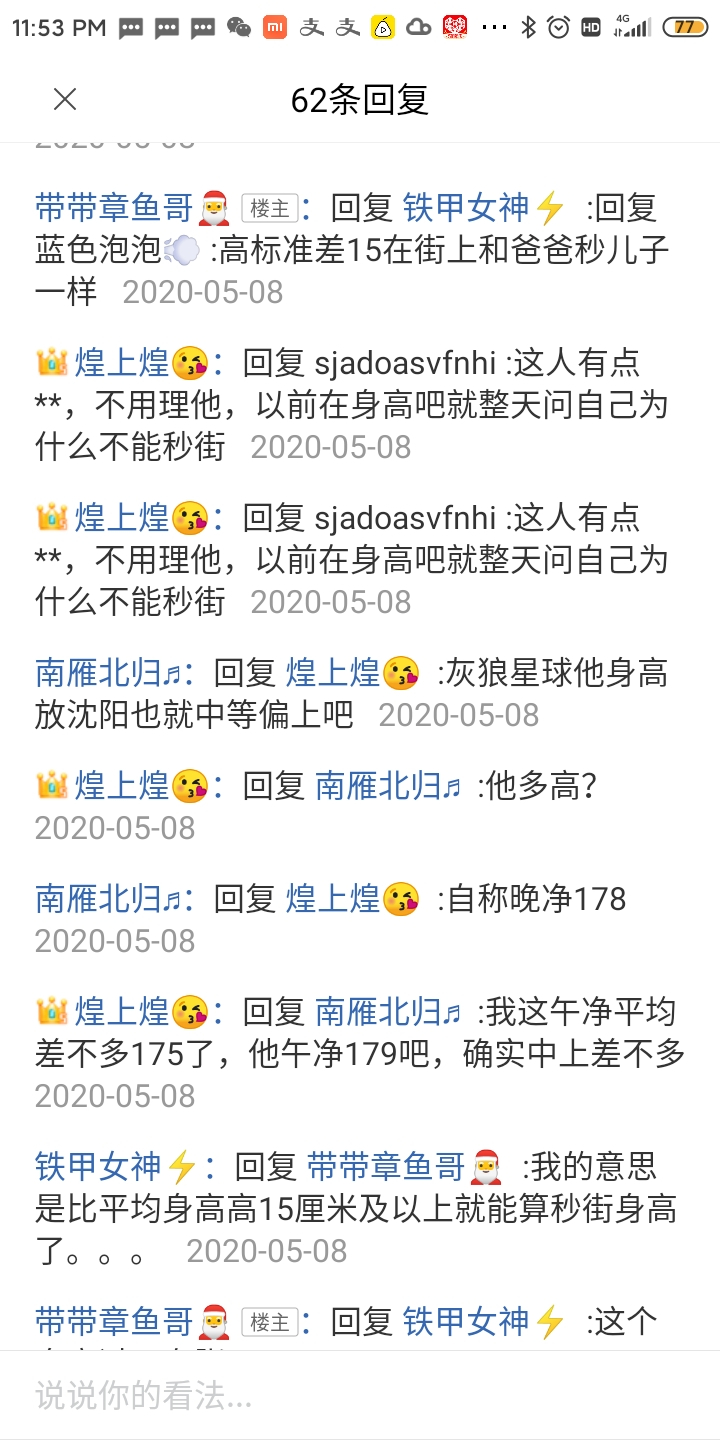
Task: Close the 62条回复 panel
Action: pos(65,99)
